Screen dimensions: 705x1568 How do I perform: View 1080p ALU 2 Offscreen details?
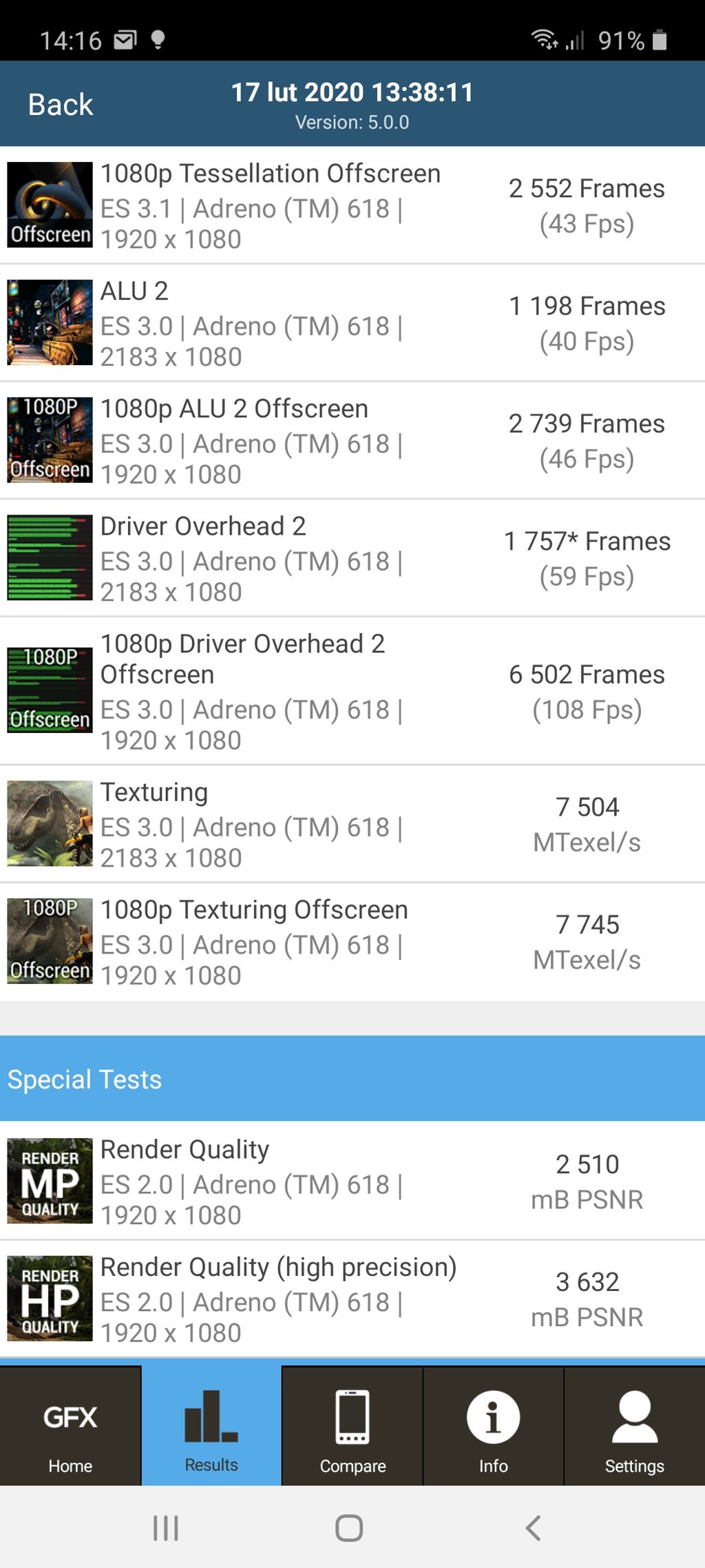352,440
